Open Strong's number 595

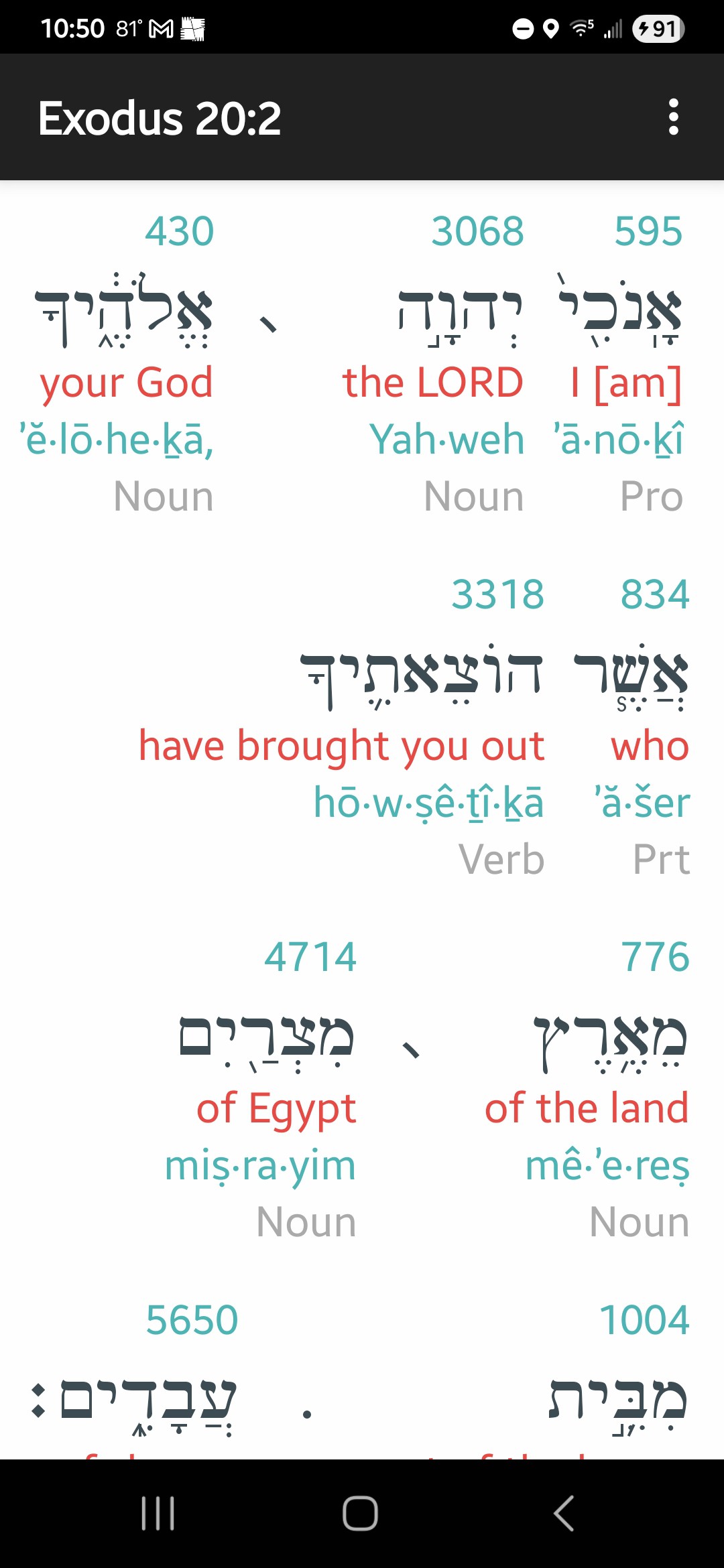[648, 231]
